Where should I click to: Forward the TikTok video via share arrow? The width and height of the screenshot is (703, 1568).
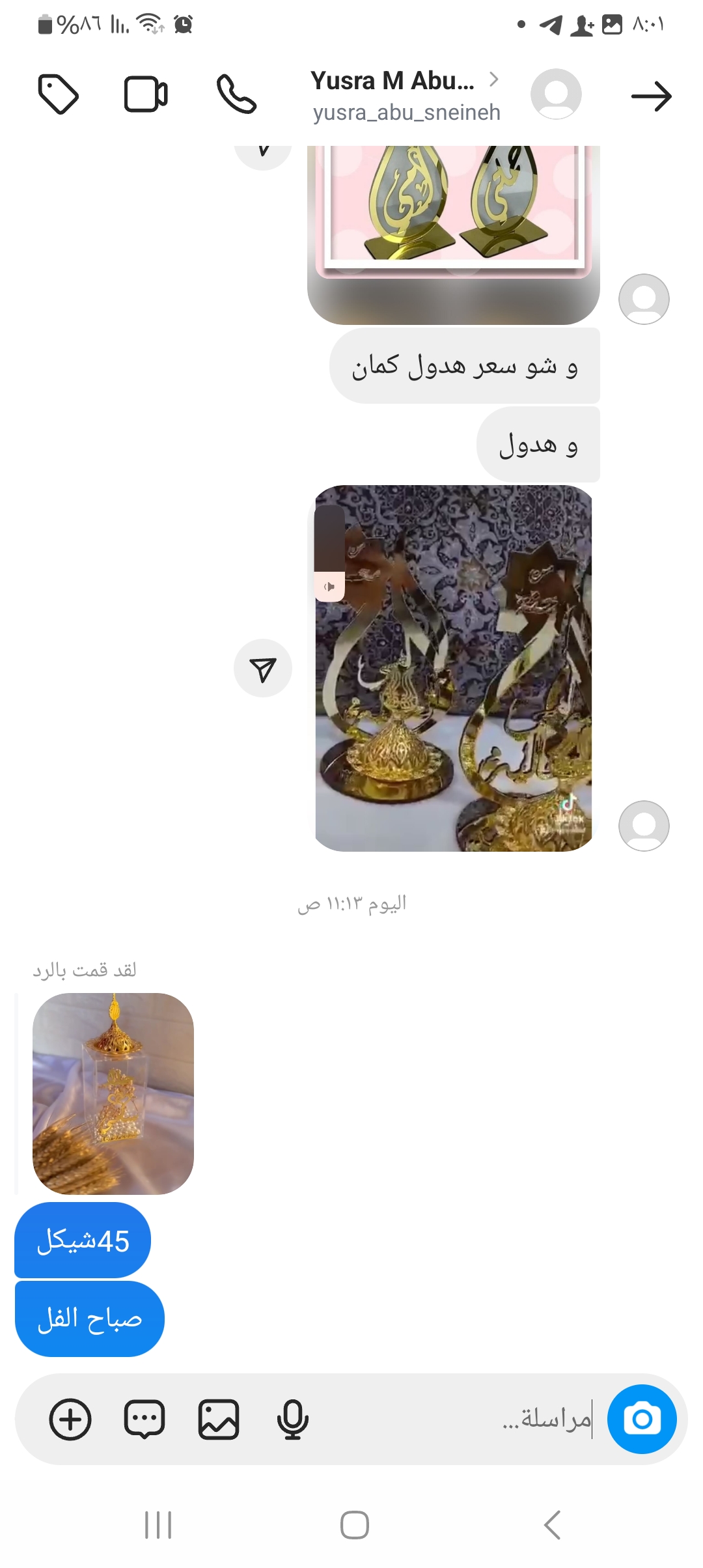coord(263,669)
